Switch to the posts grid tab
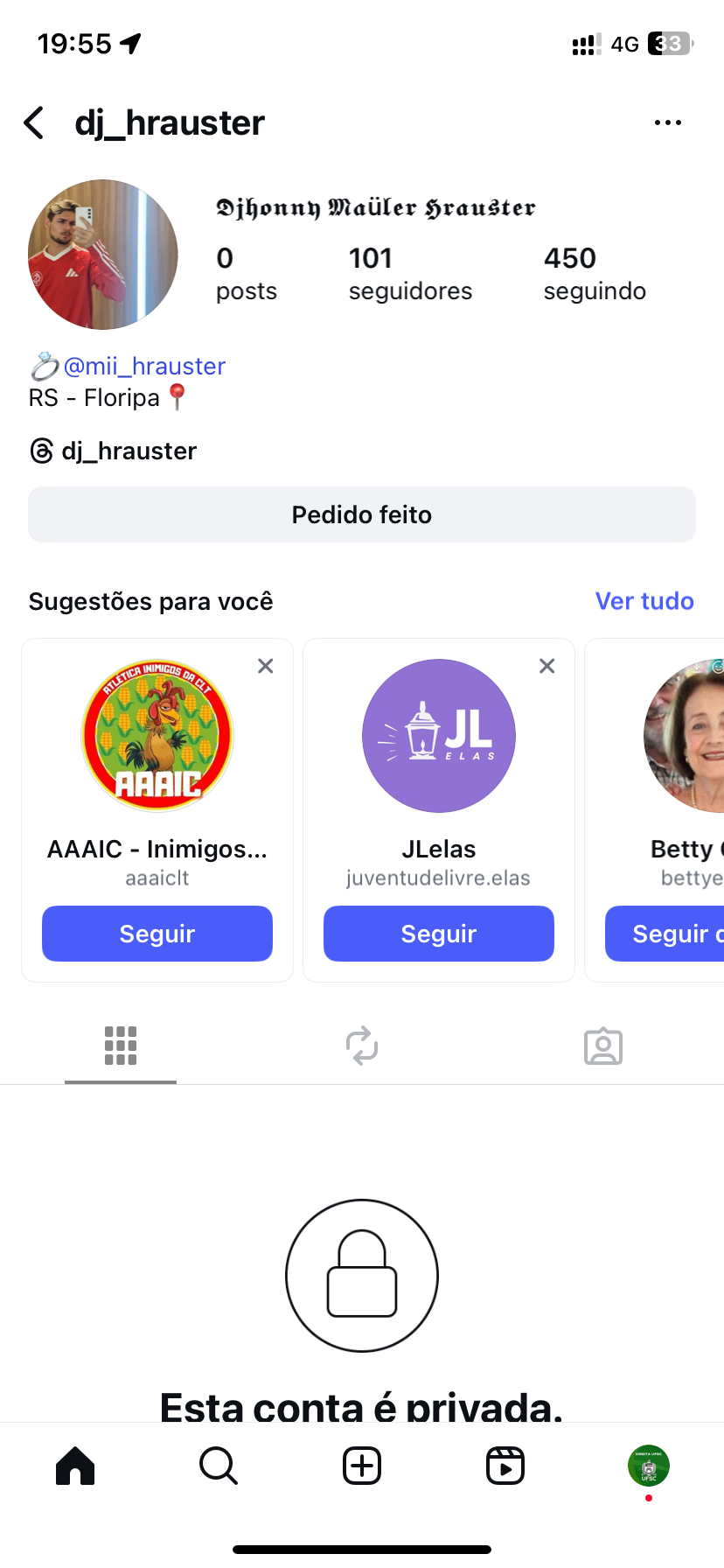Viewport: 724px width, 1568px height. tap(121, 1046)
